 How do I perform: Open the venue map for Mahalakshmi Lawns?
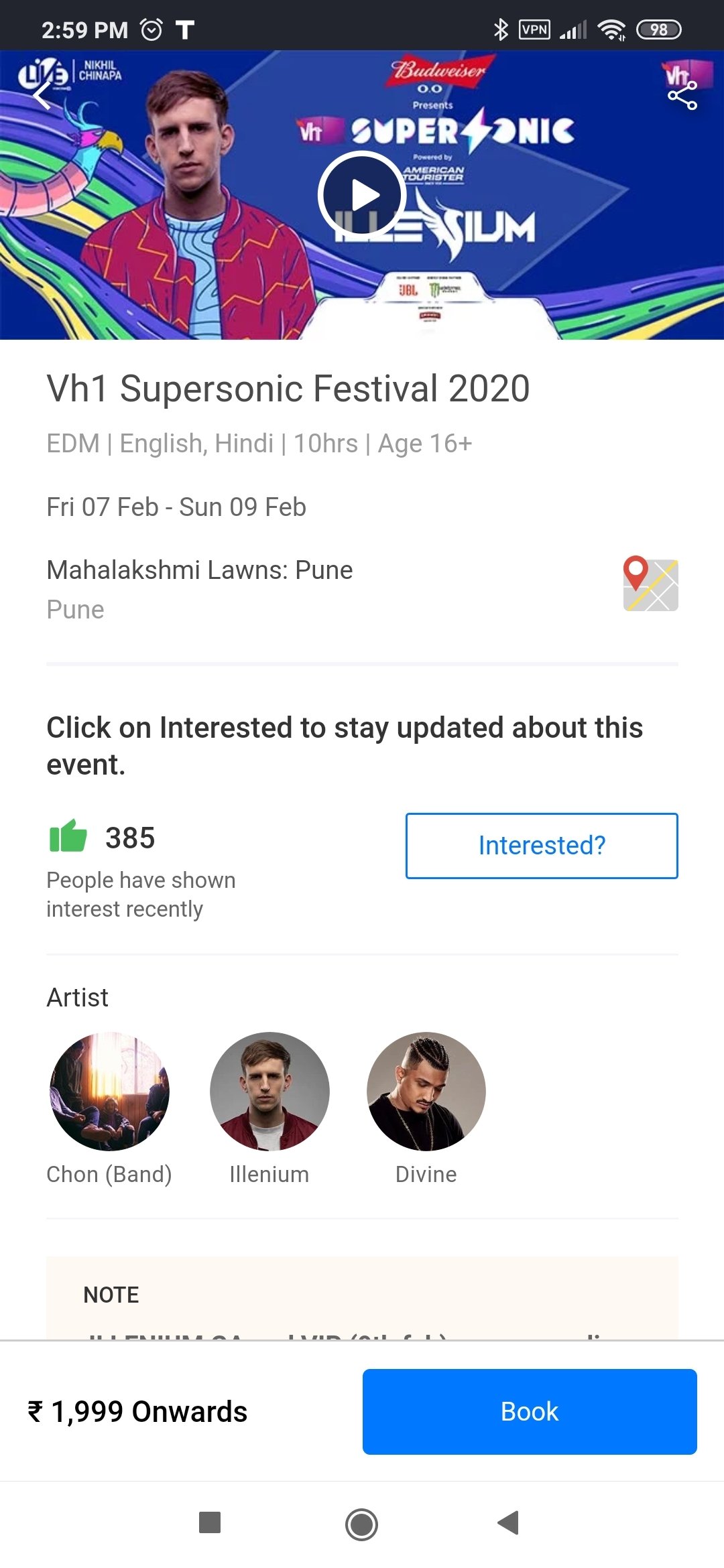[650, 584]
